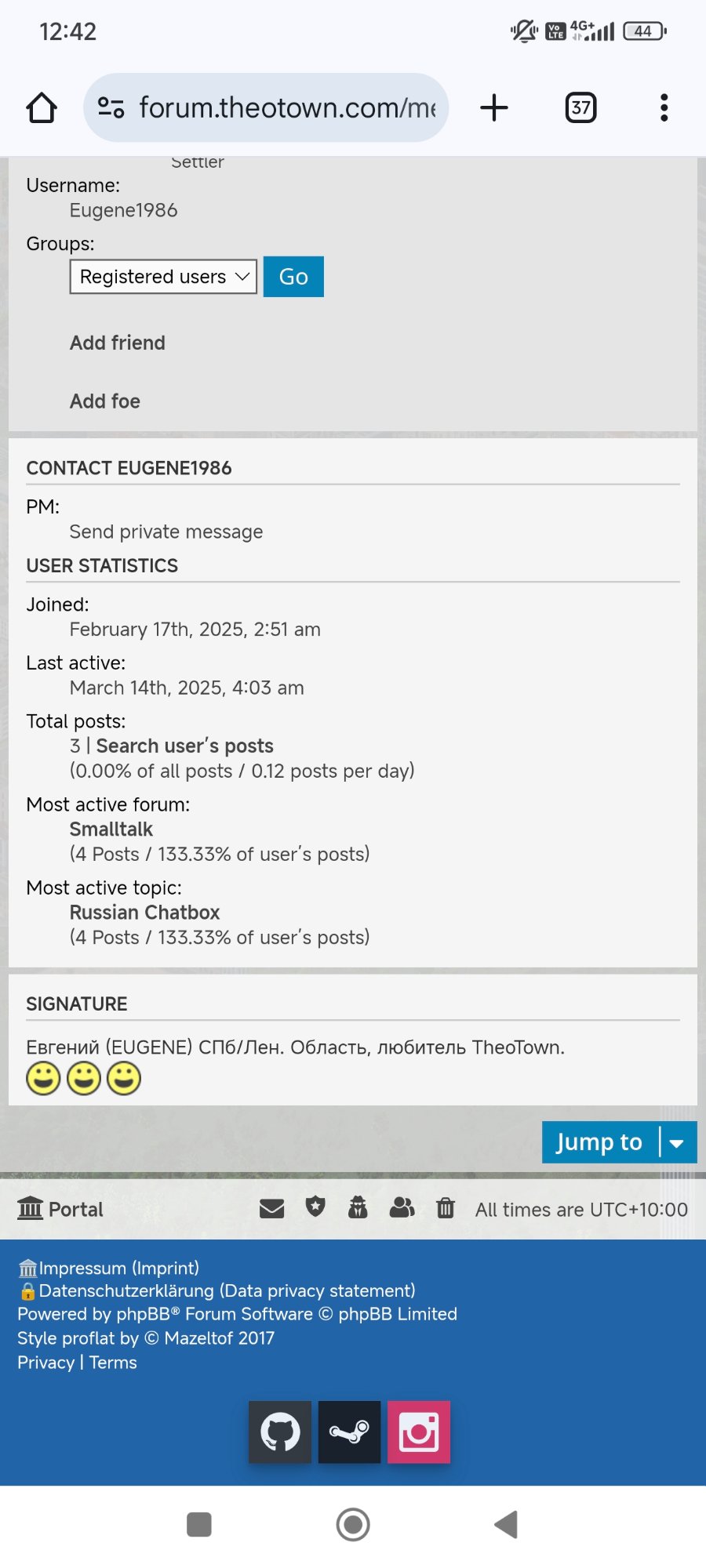
Task: Add Eugene1986 as a foe
Action: [105, 401]
